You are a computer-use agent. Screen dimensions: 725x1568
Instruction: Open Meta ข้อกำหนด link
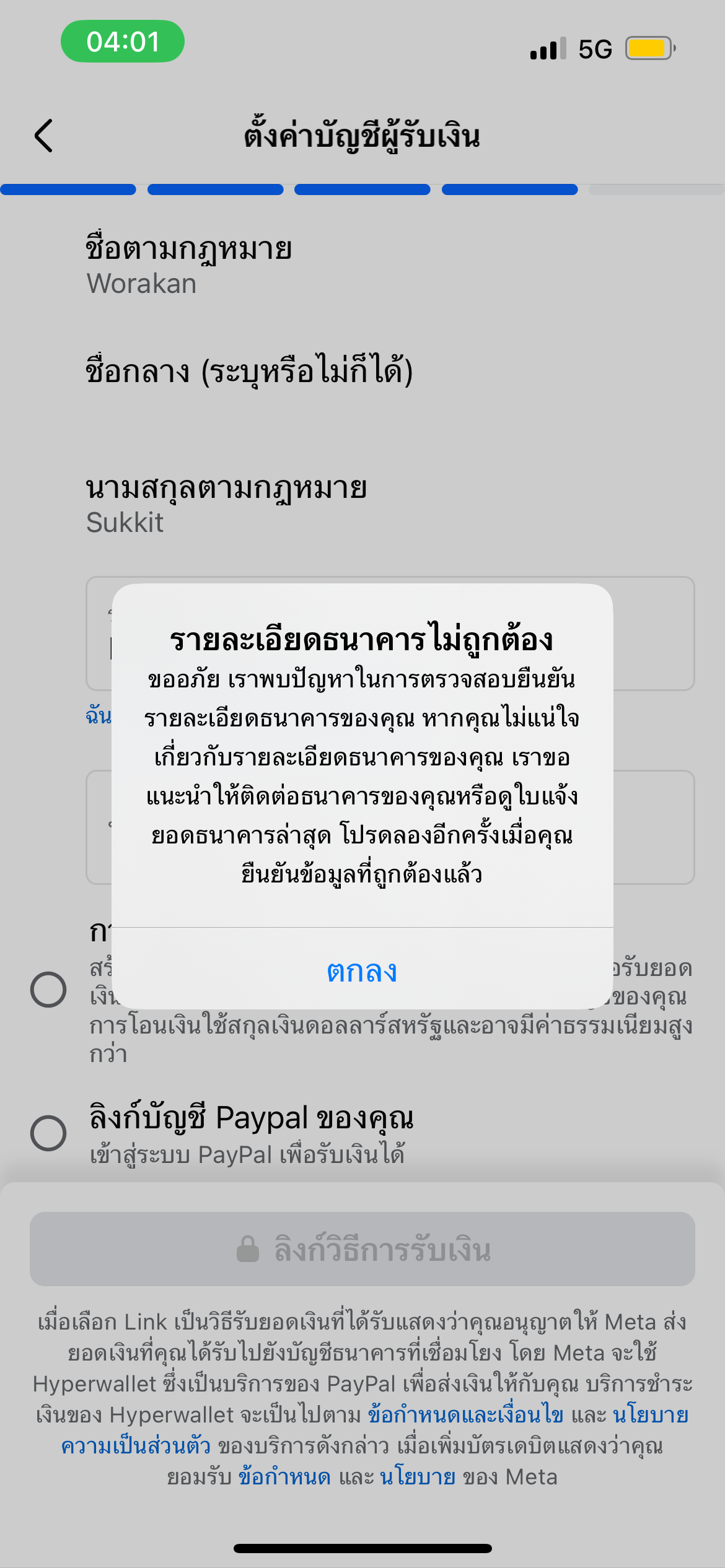coord(284,1477)
